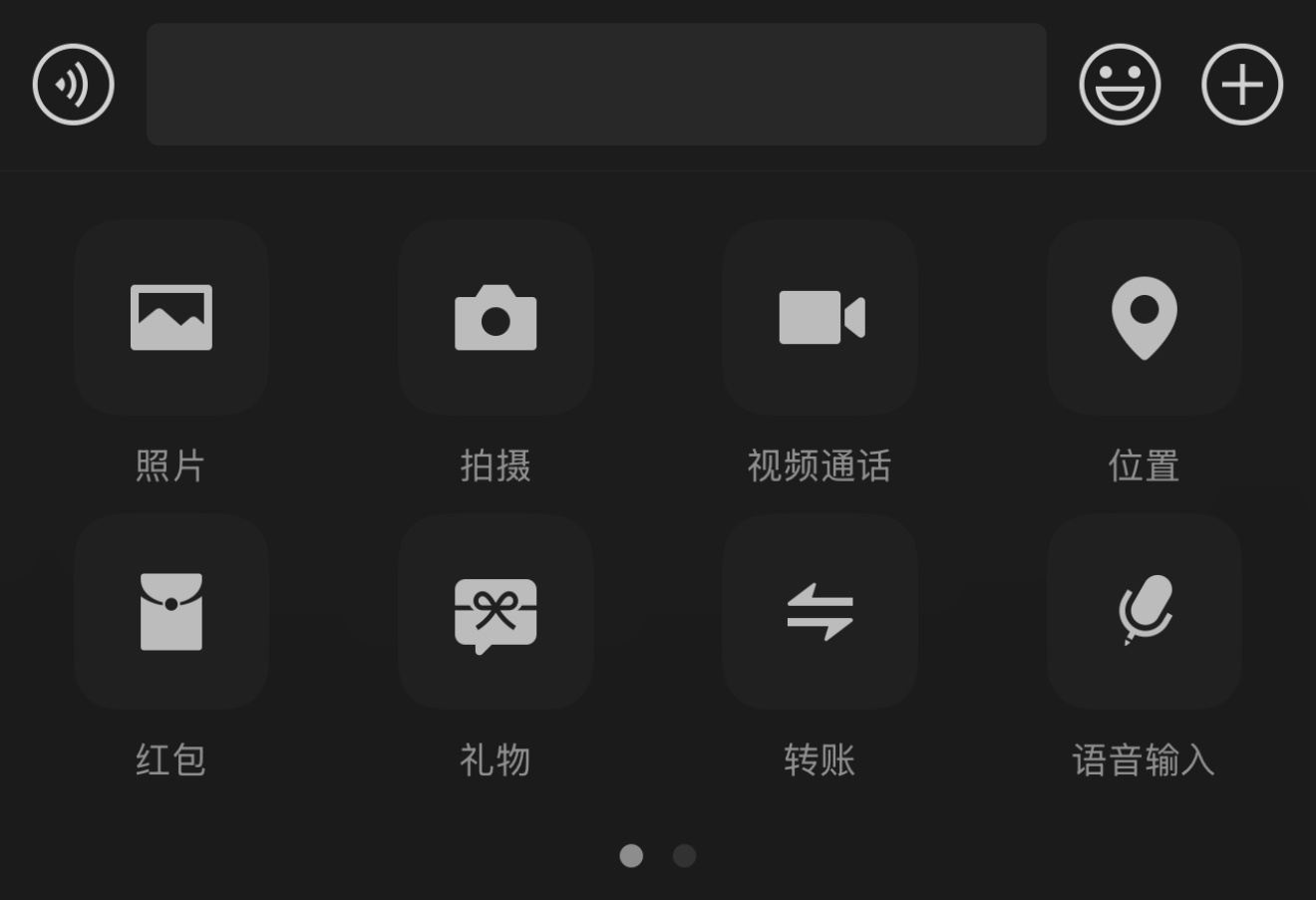The image size is (1316, 900).
Task: Select 转账 to transfer money
Action: [820, 611]
